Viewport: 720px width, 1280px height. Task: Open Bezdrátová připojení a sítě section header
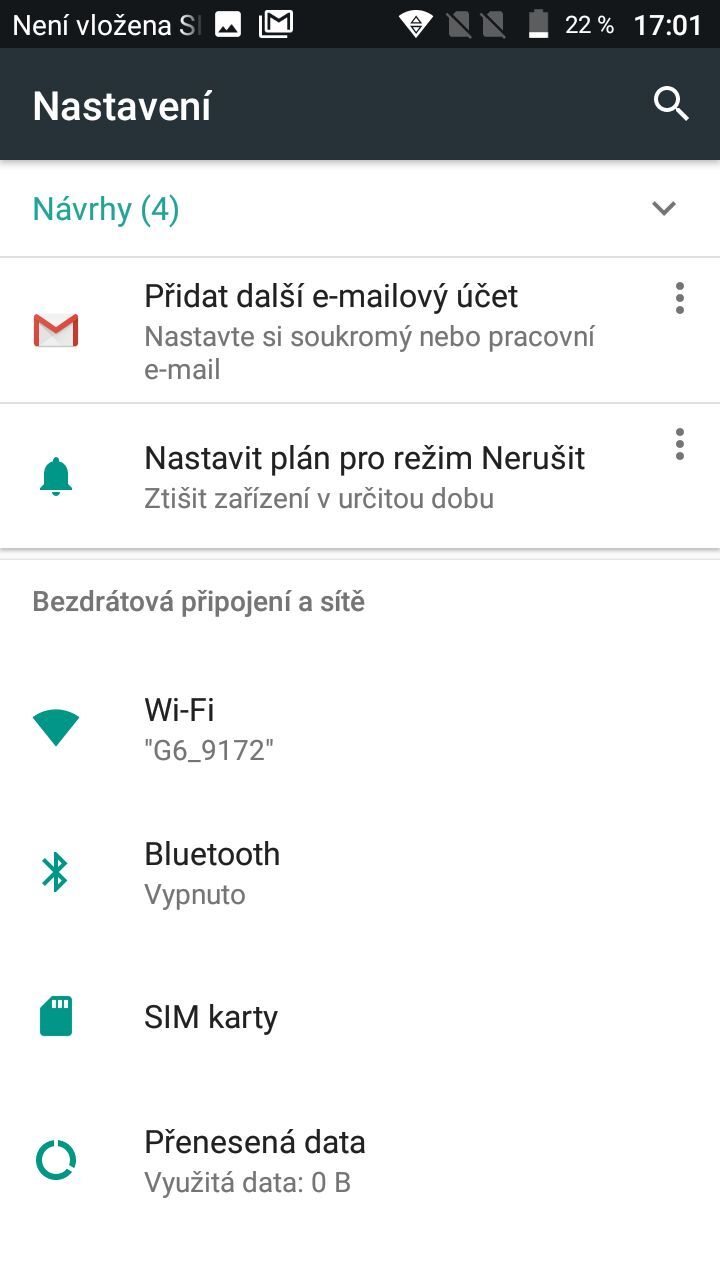pyautogui.click(x=198, y=601)
